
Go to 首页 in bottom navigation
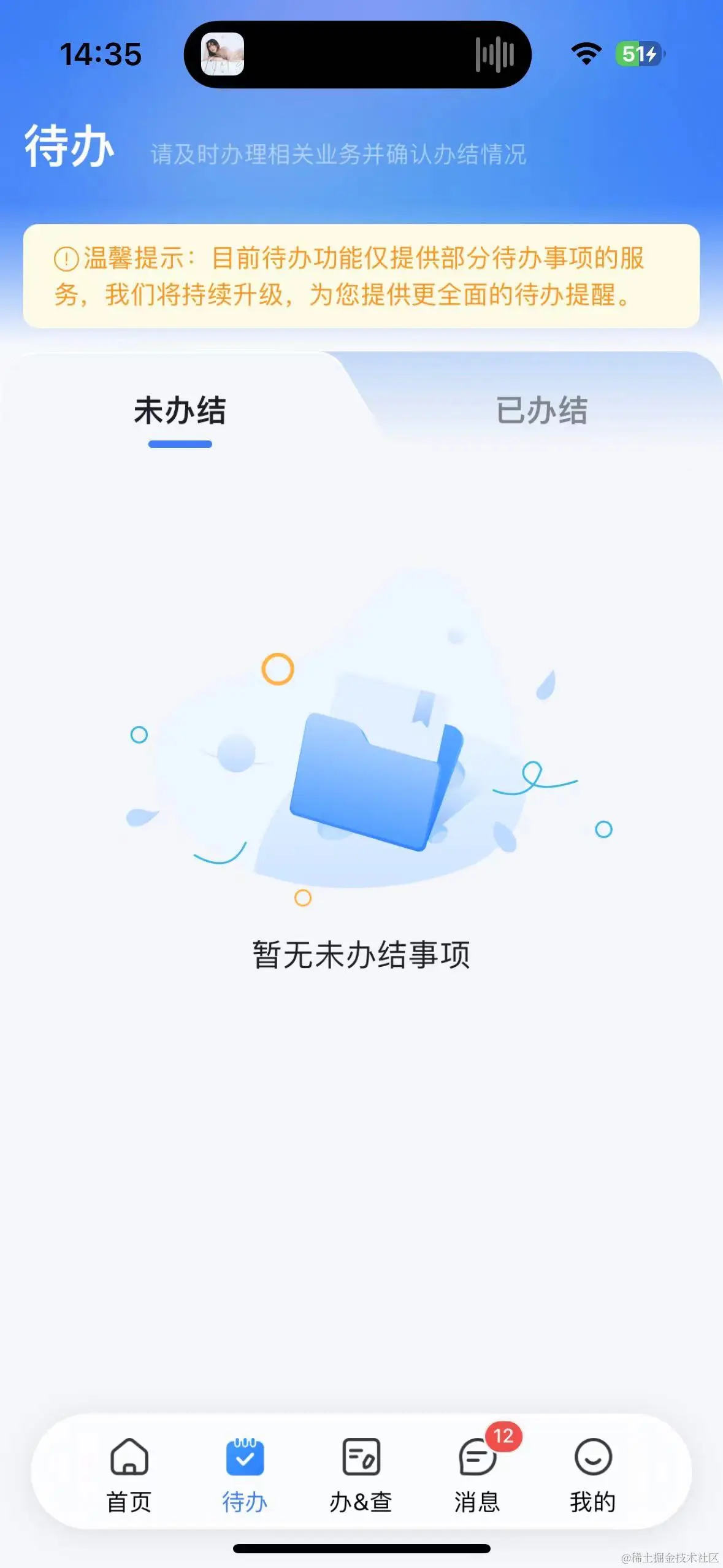[x=129, y=1474]
